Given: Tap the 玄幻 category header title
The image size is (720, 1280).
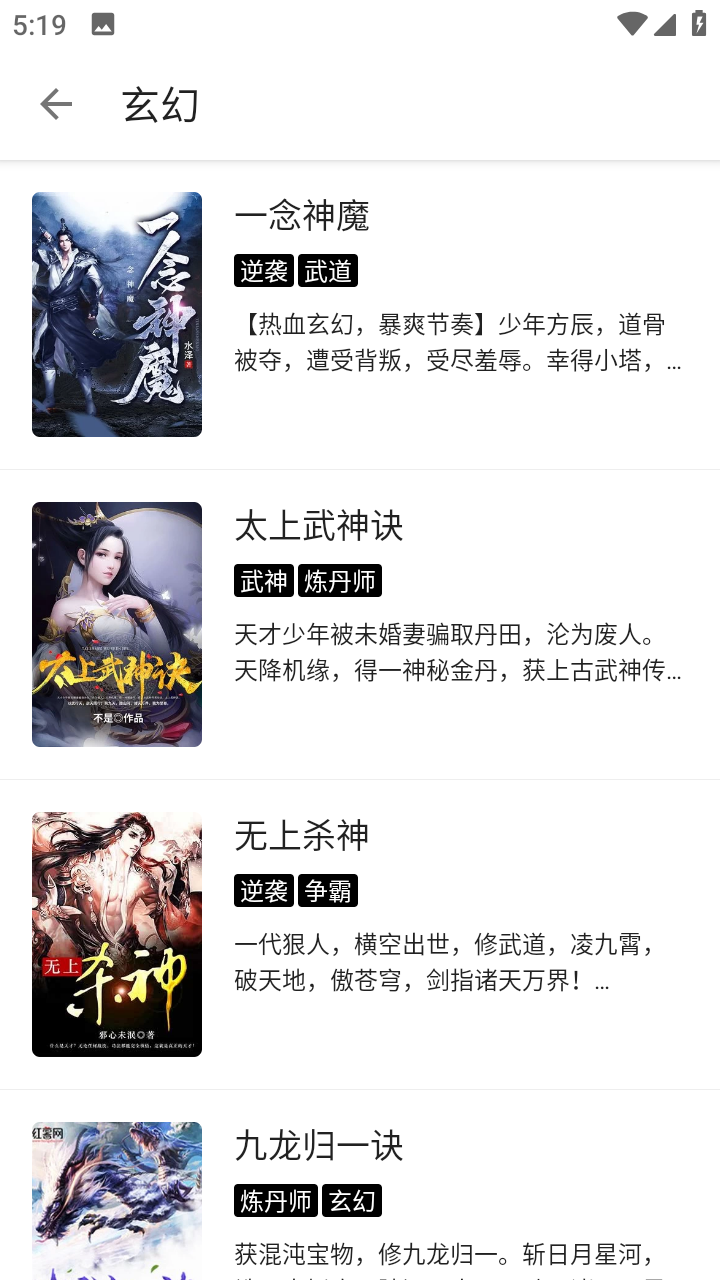Looking at the screenshot, I should (x=160, y=104).
